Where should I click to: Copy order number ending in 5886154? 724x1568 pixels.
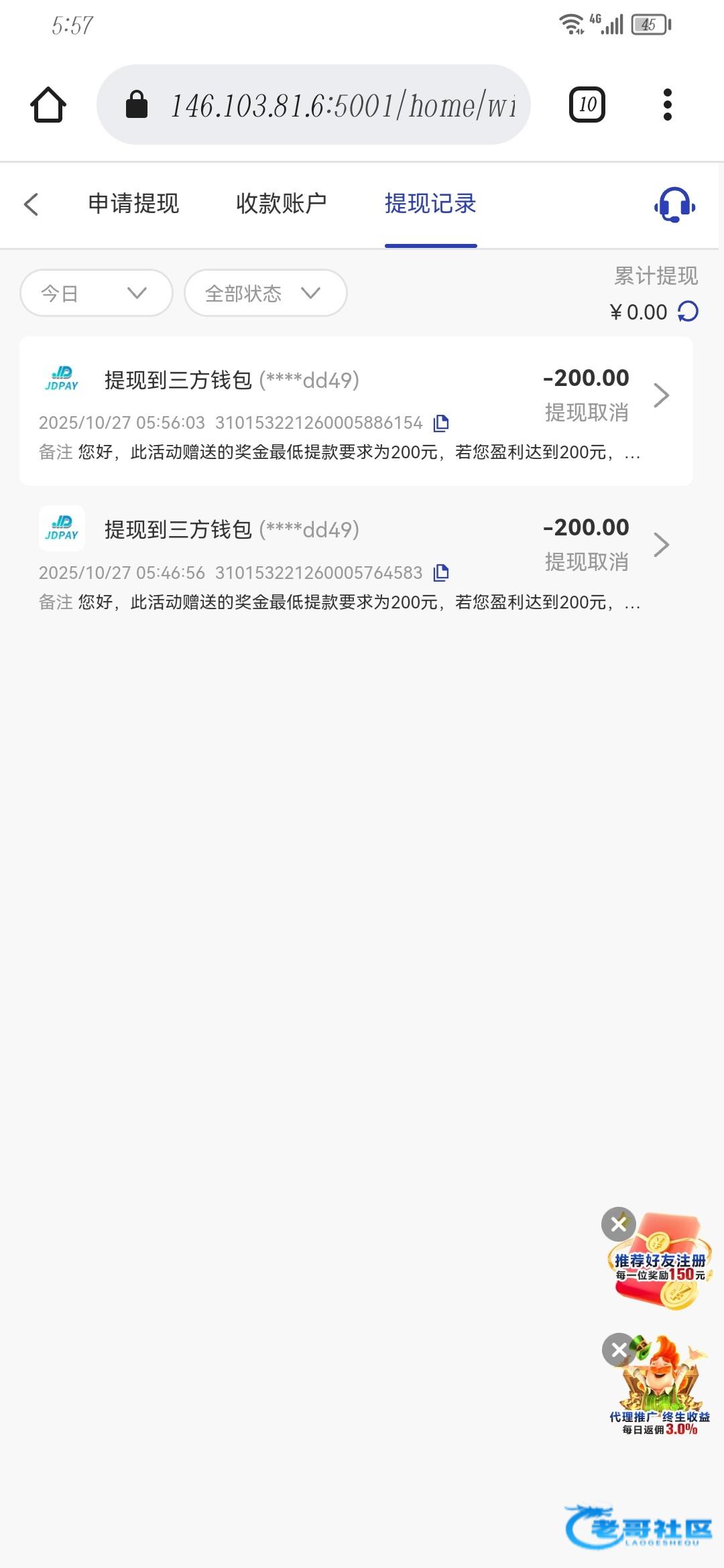click(441, 423)
